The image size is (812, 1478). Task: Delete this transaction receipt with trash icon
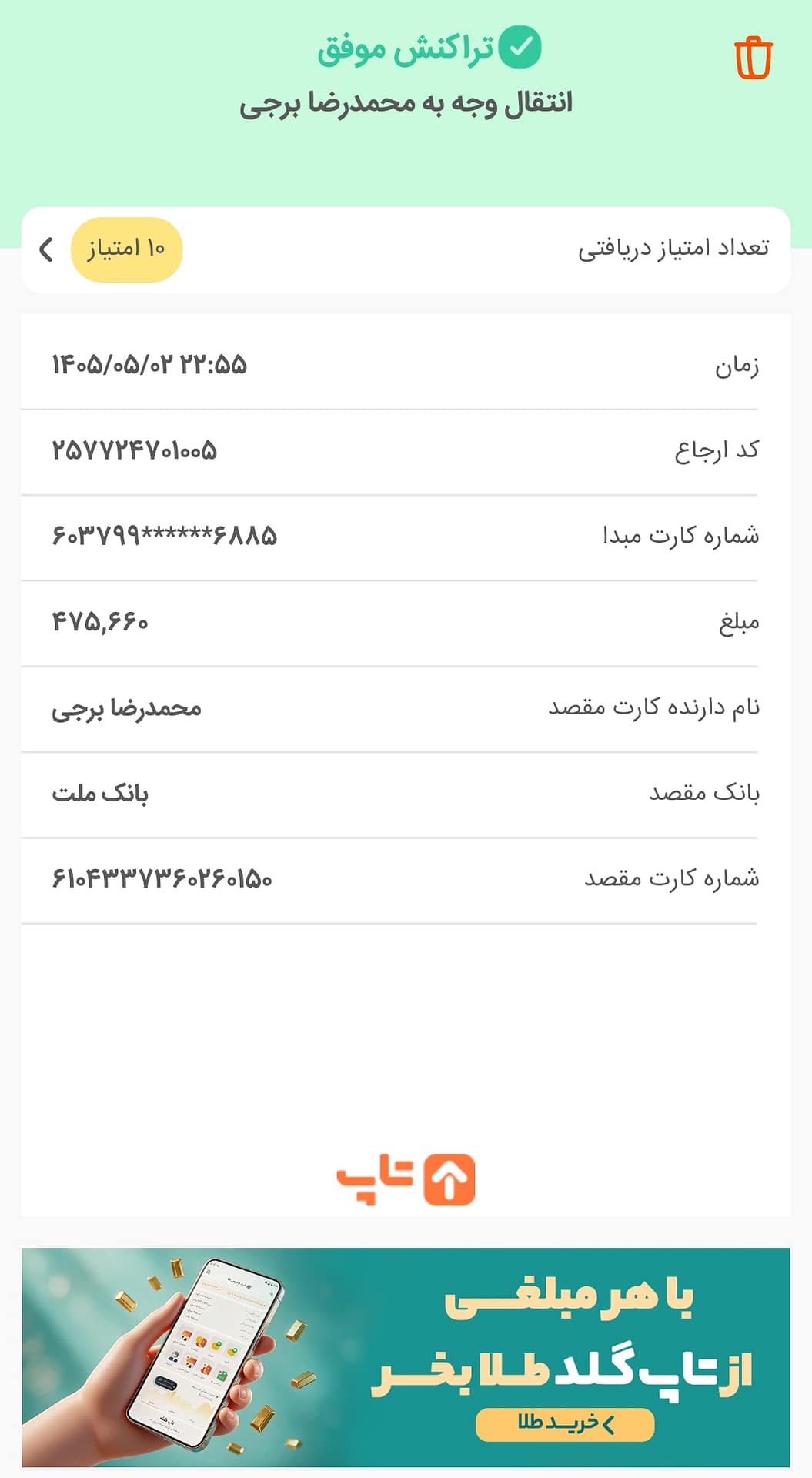coord(753,58)
